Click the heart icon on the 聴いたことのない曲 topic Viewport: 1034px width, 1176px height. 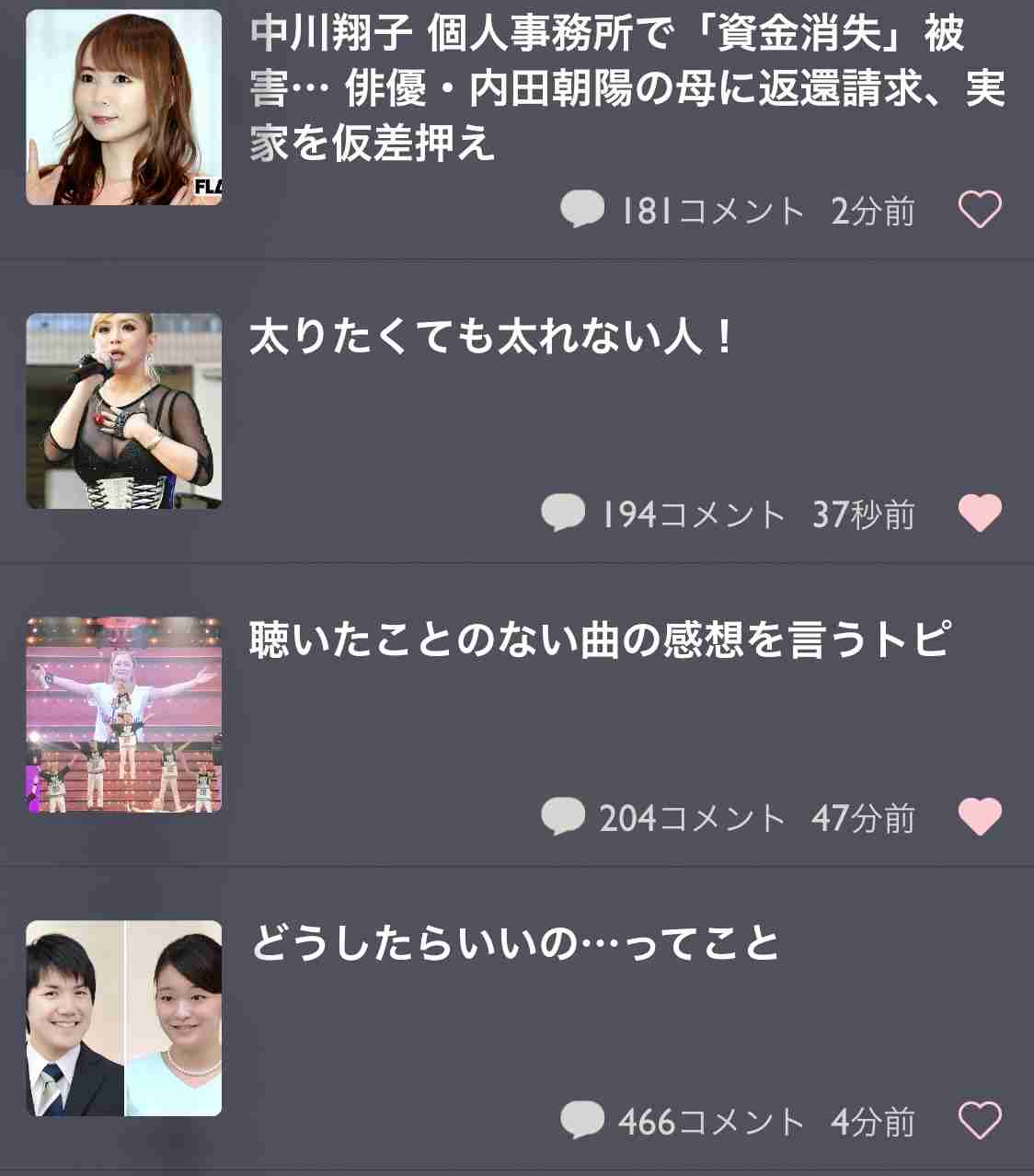[x=978, y=813]
